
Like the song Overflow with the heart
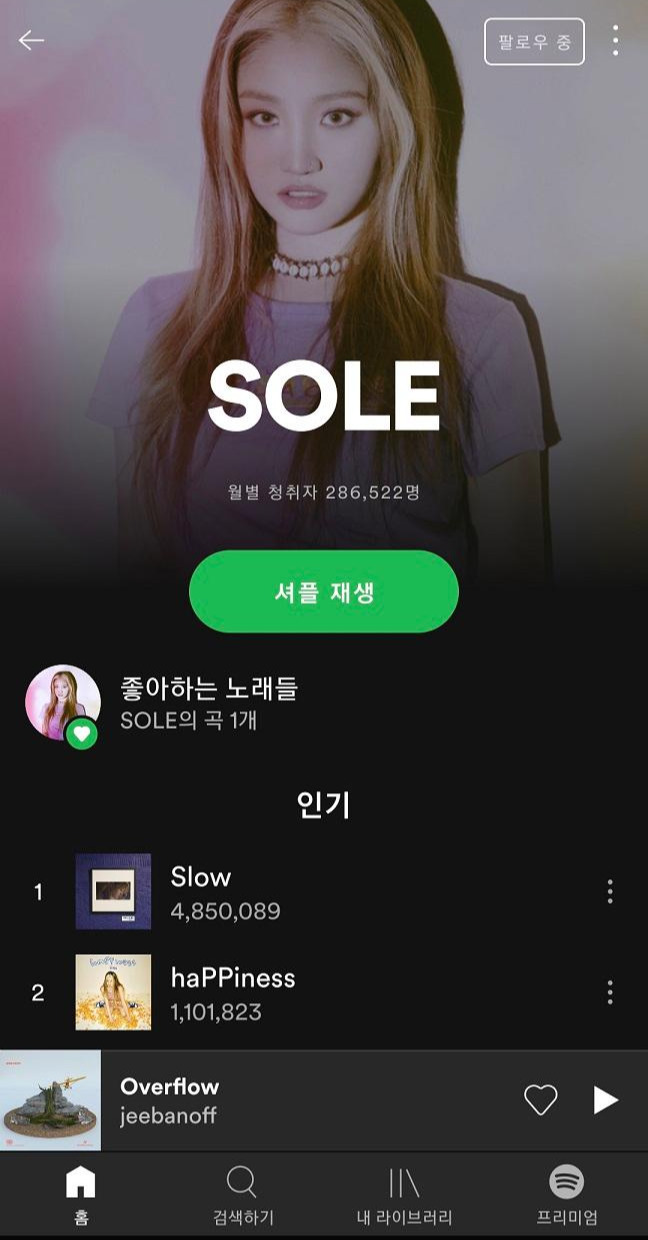click(x=541, y=1100)
